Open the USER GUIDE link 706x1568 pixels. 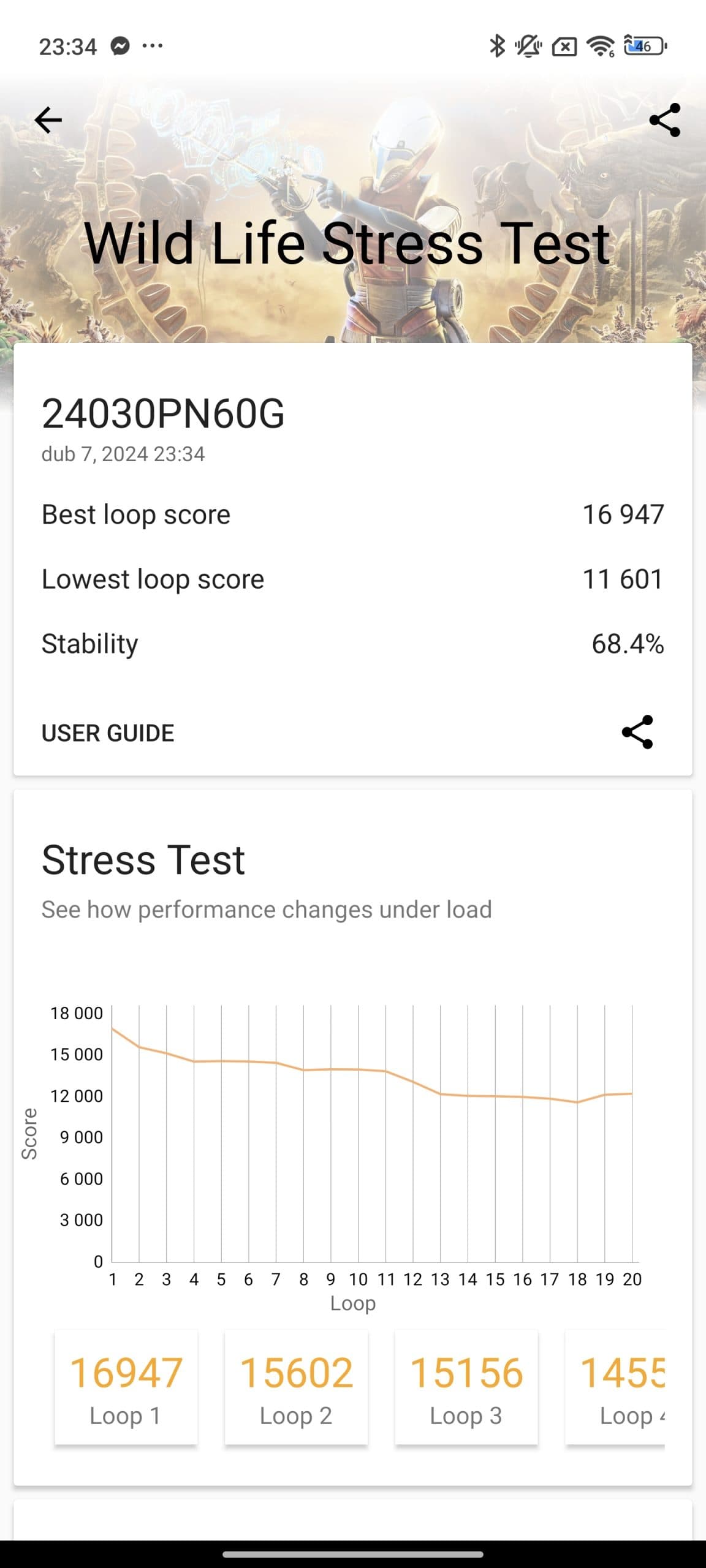pos(108,733)
